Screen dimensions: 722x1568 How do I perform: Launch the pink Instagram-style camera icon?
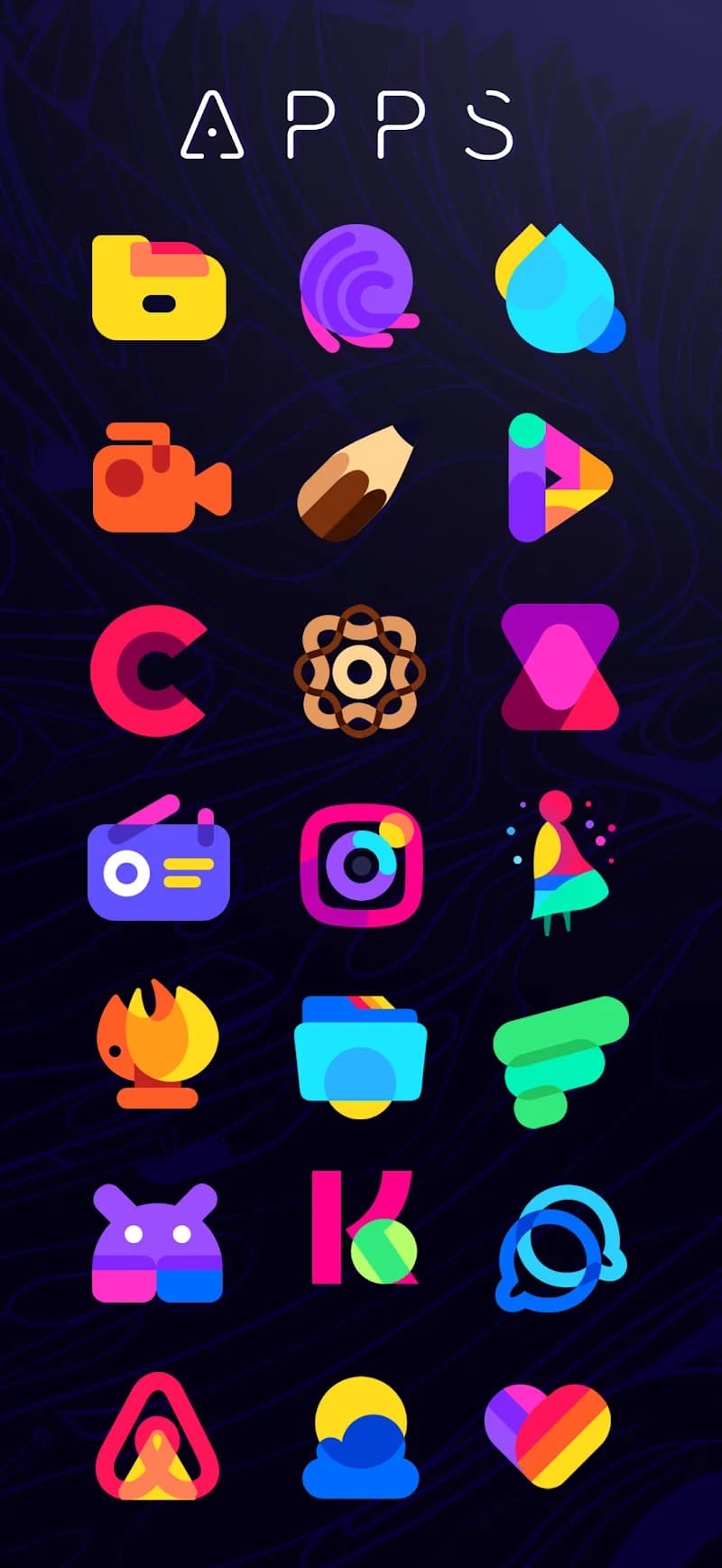point(361,865)
